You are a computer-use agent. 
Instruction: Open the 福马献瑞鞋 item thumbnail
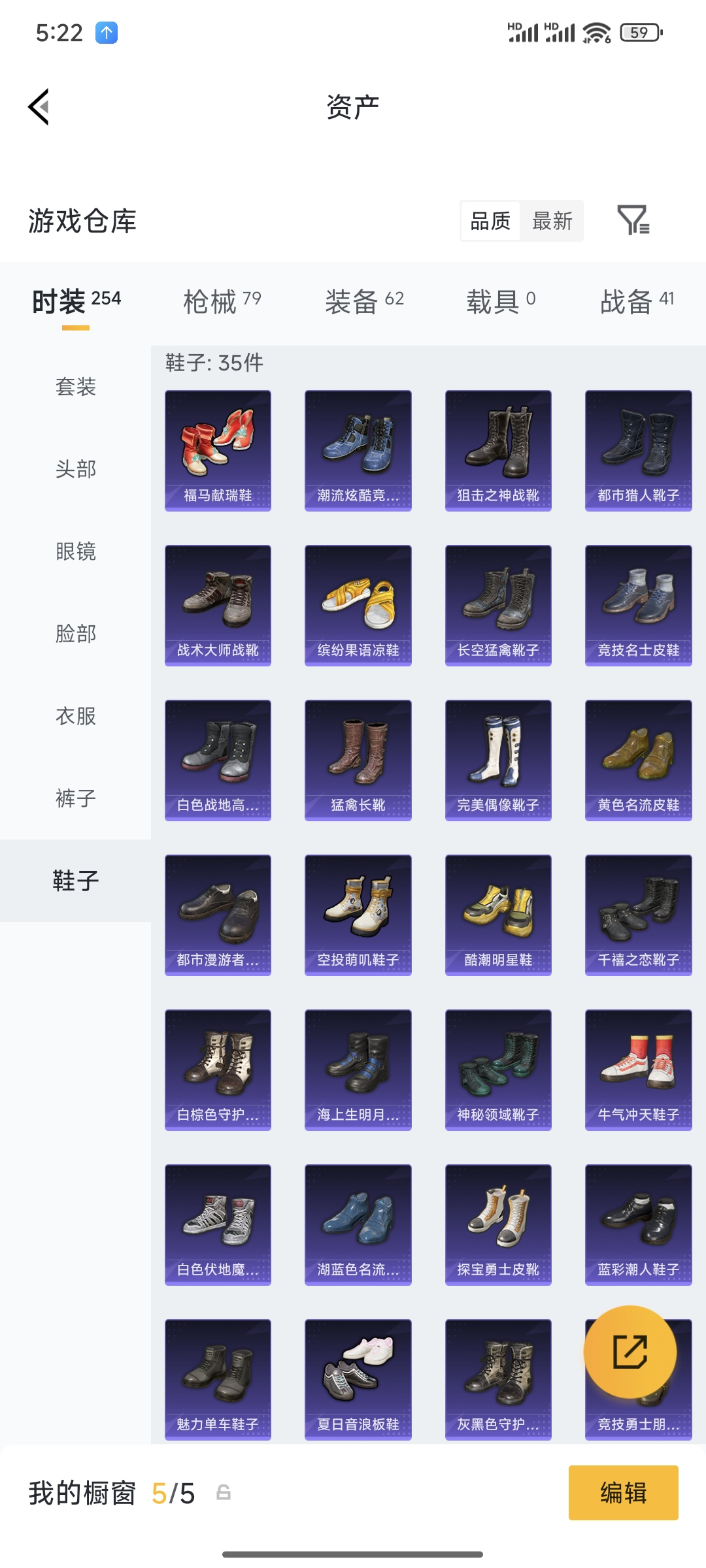coord(218,449)
